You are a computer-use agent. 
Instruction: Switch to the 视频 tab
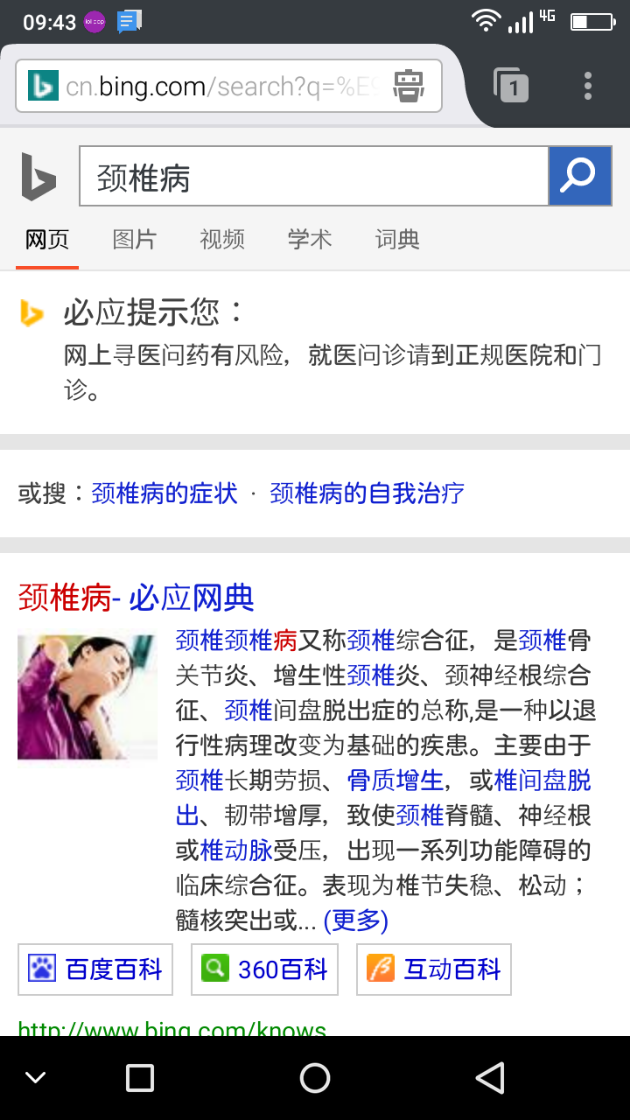point(222,240)
